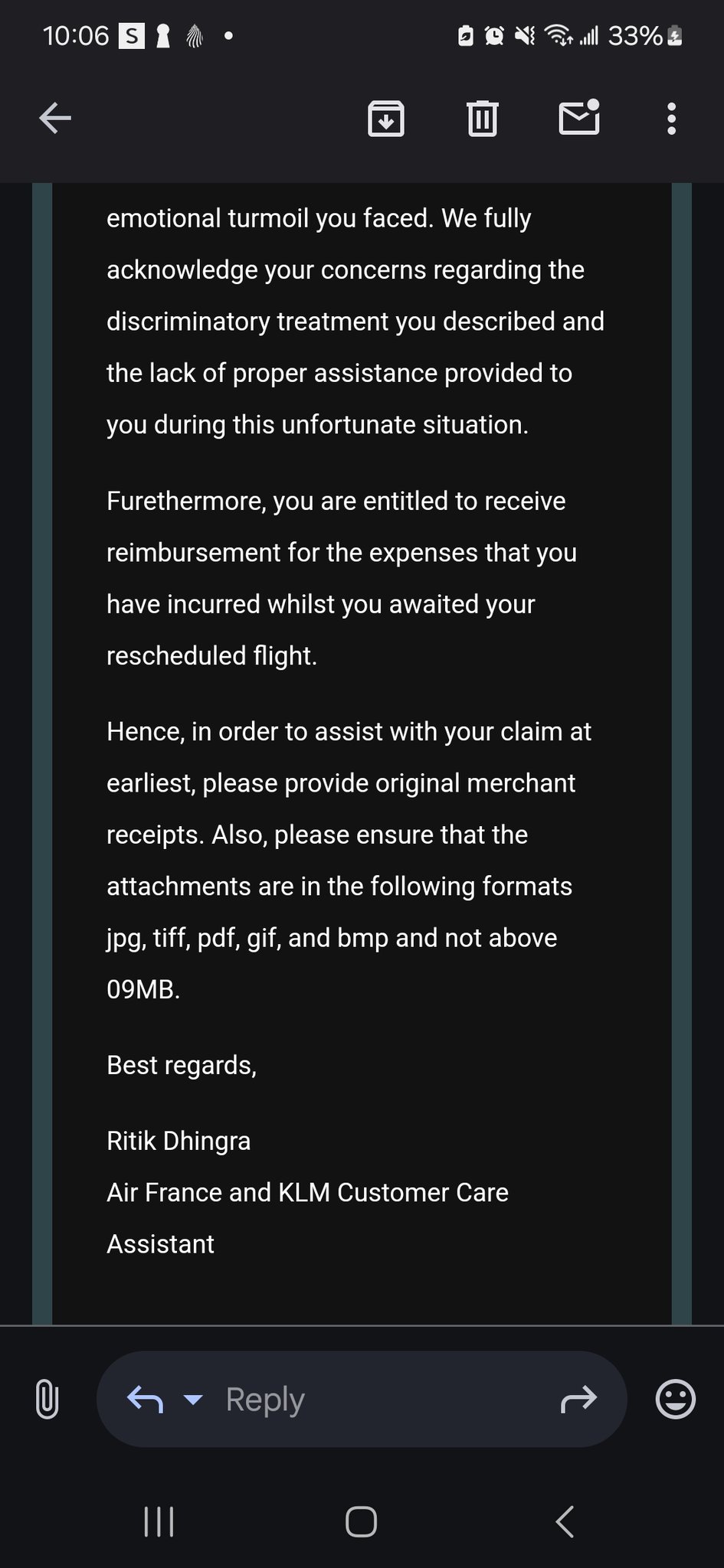Mark the email as unread
Screen dimensions: 724x1568
click(x=578, y=119)
